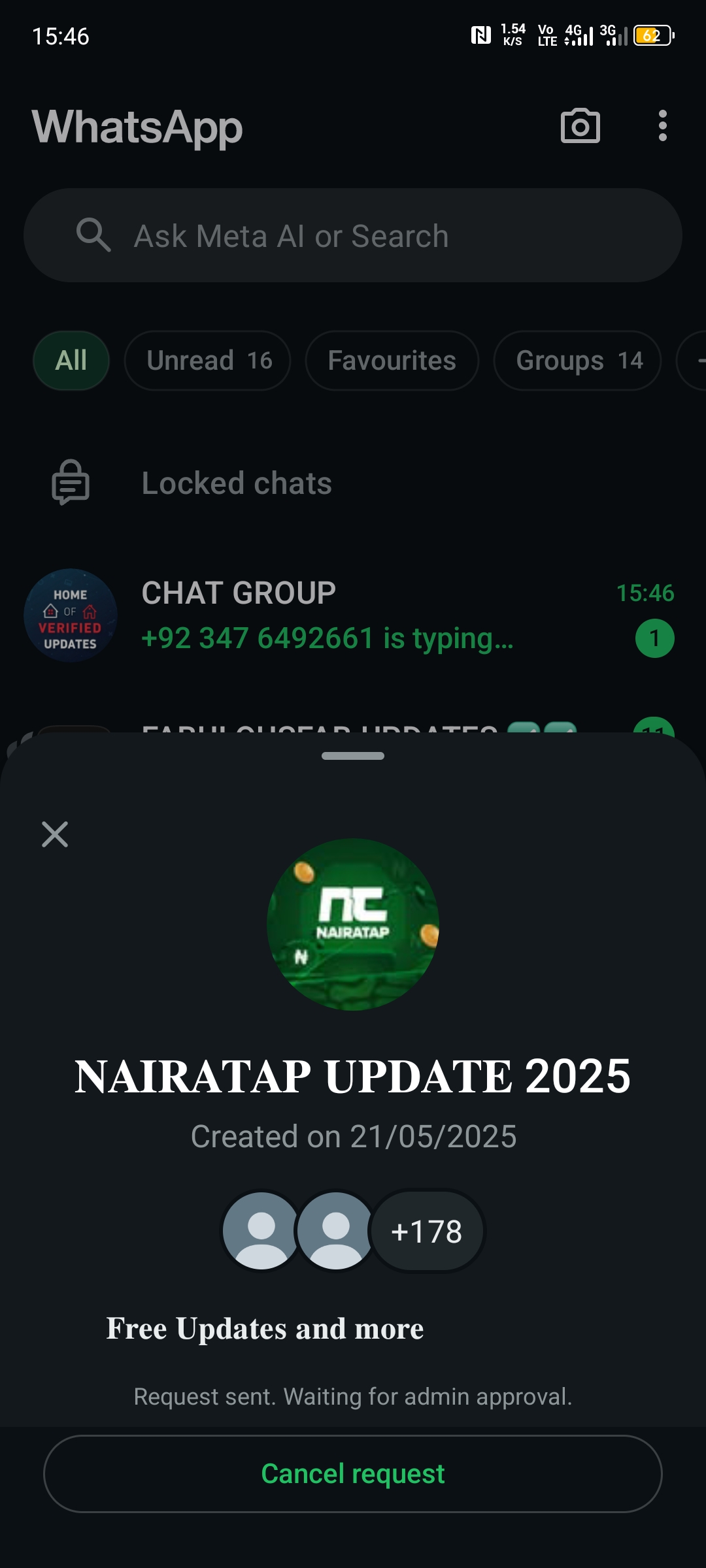Open the CHAT GROUP conversation

coord(353,615)
